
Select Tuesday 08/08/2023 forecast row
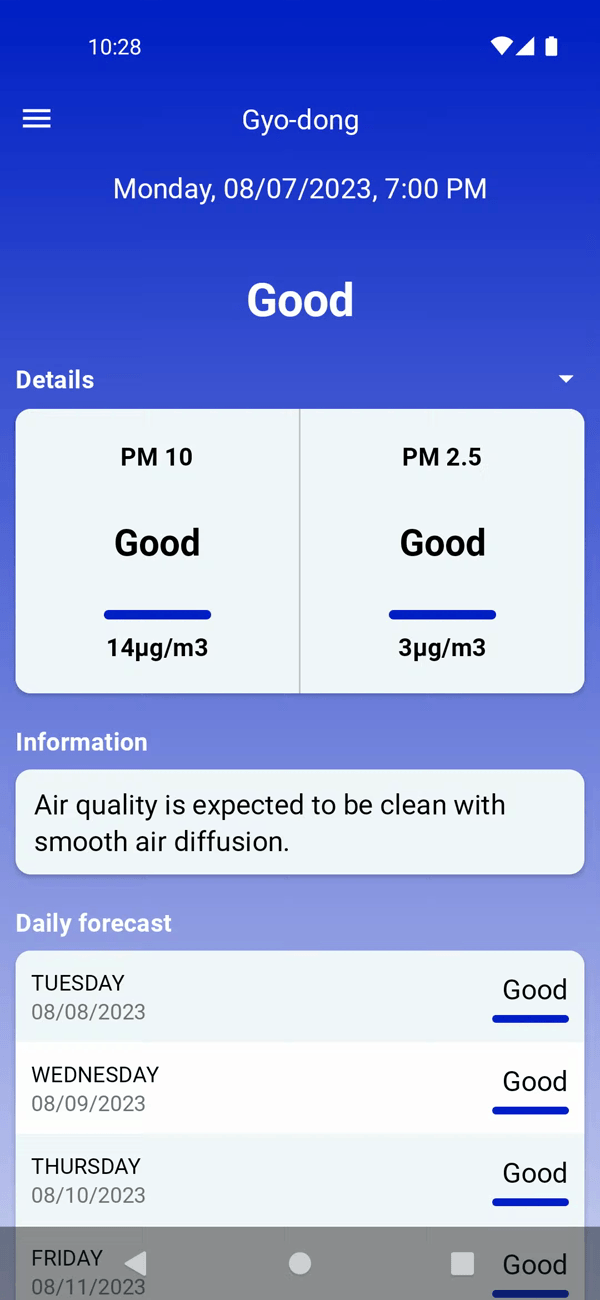pyautogui.click(x=300, y=997)
